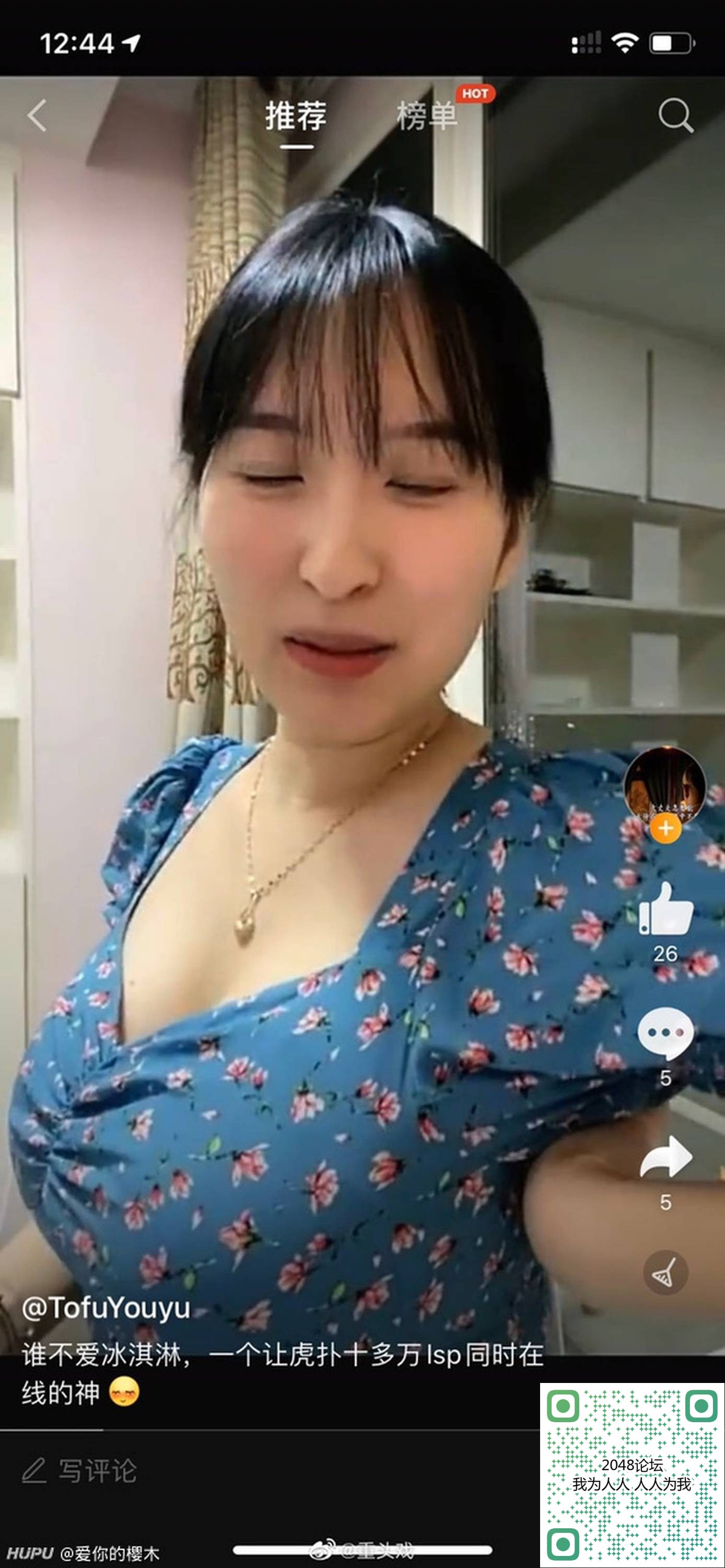The width and height of the screenshot is (725, 1568).
Task: Tap the 写评论 comment field
Action: (x=97, y=1471)
